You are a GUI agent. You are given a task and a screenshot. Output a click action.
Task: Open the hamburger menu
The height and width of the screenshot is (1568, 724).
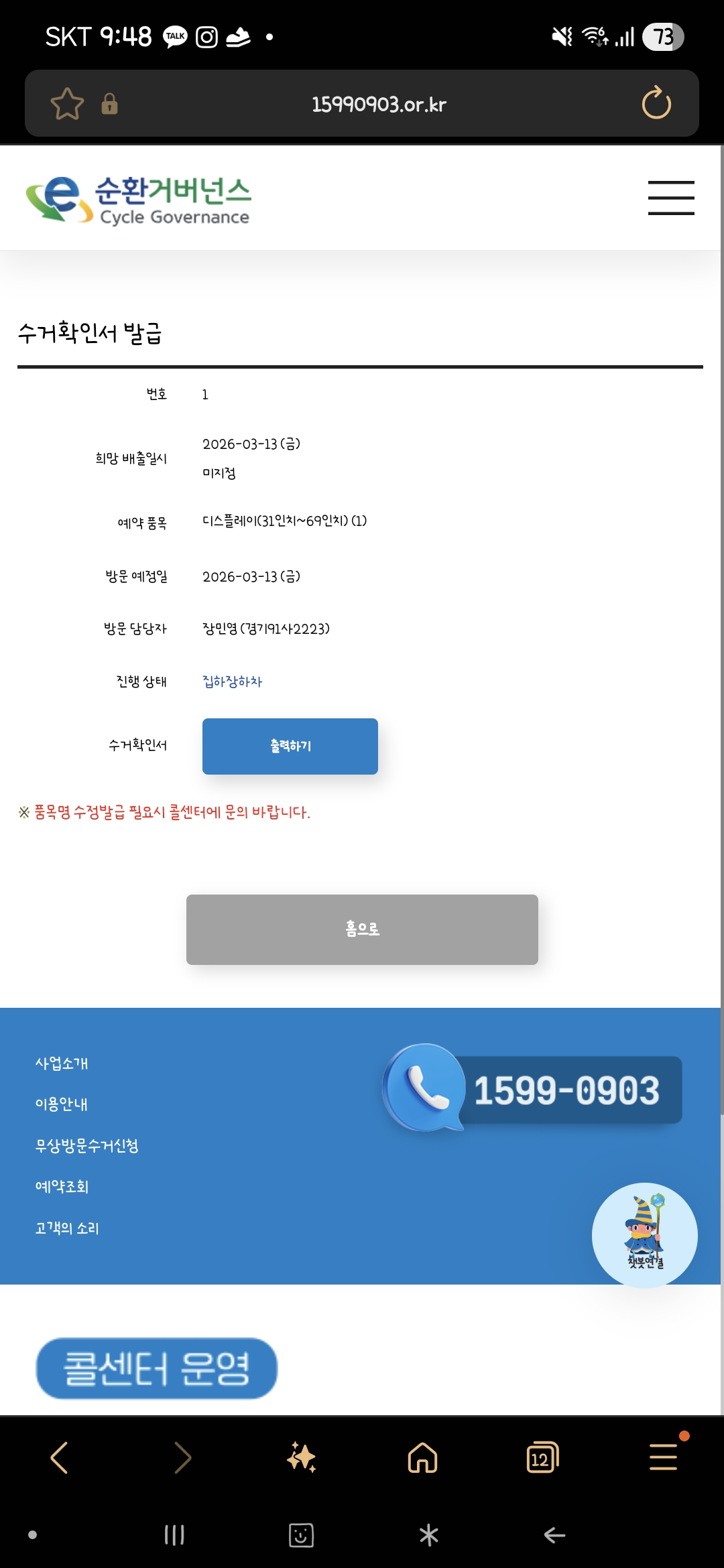[x=670, y=198]
